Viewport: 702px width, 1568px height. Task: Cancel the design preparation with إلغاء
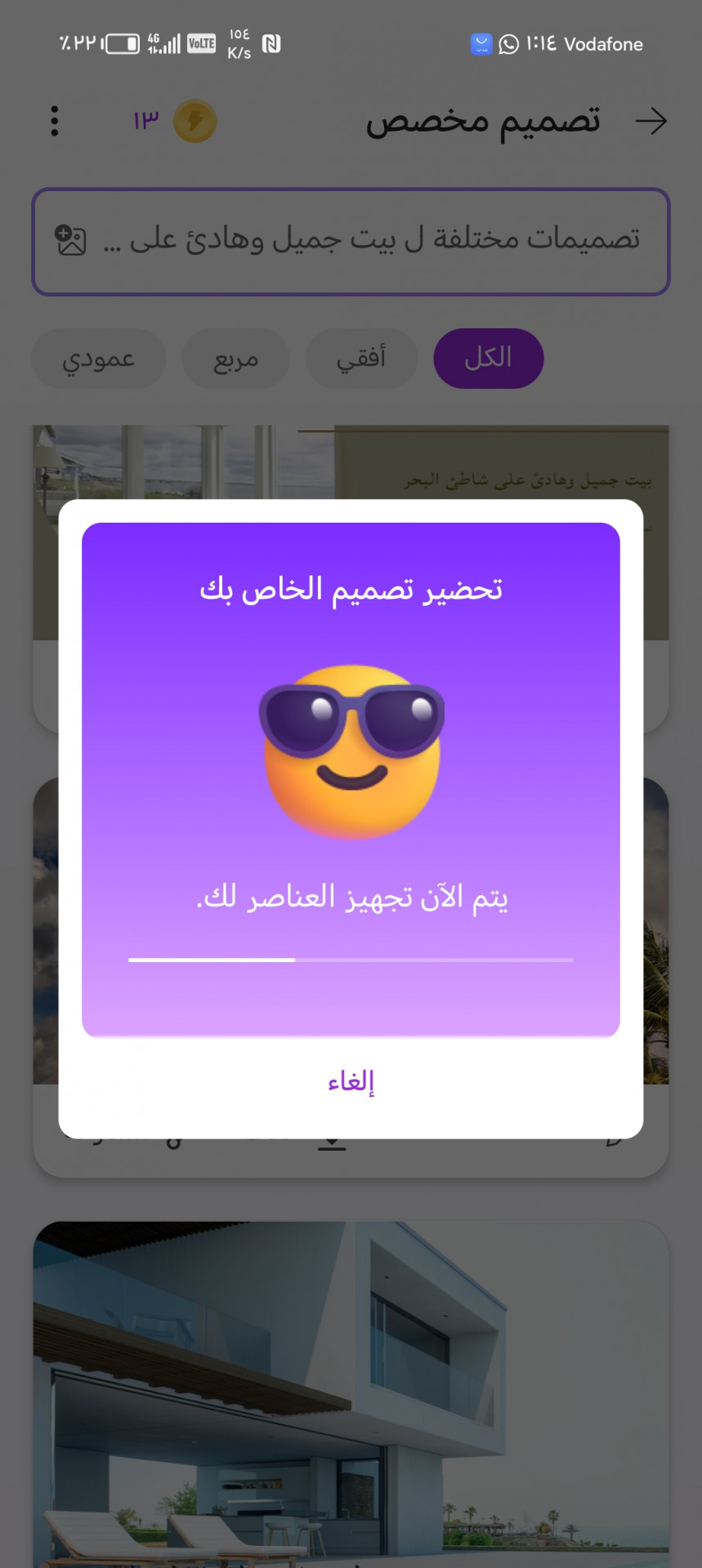(351, 1081)
